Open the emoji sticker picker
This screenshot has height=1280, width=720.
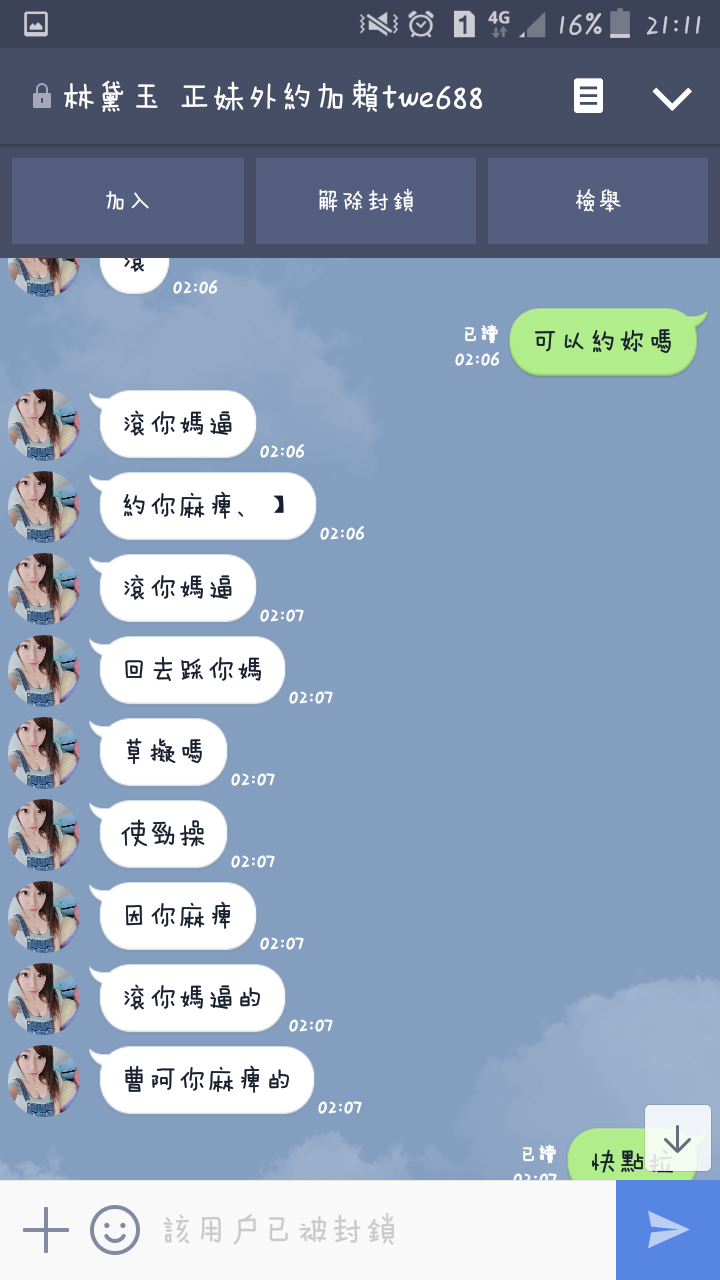click(115, 1230)
